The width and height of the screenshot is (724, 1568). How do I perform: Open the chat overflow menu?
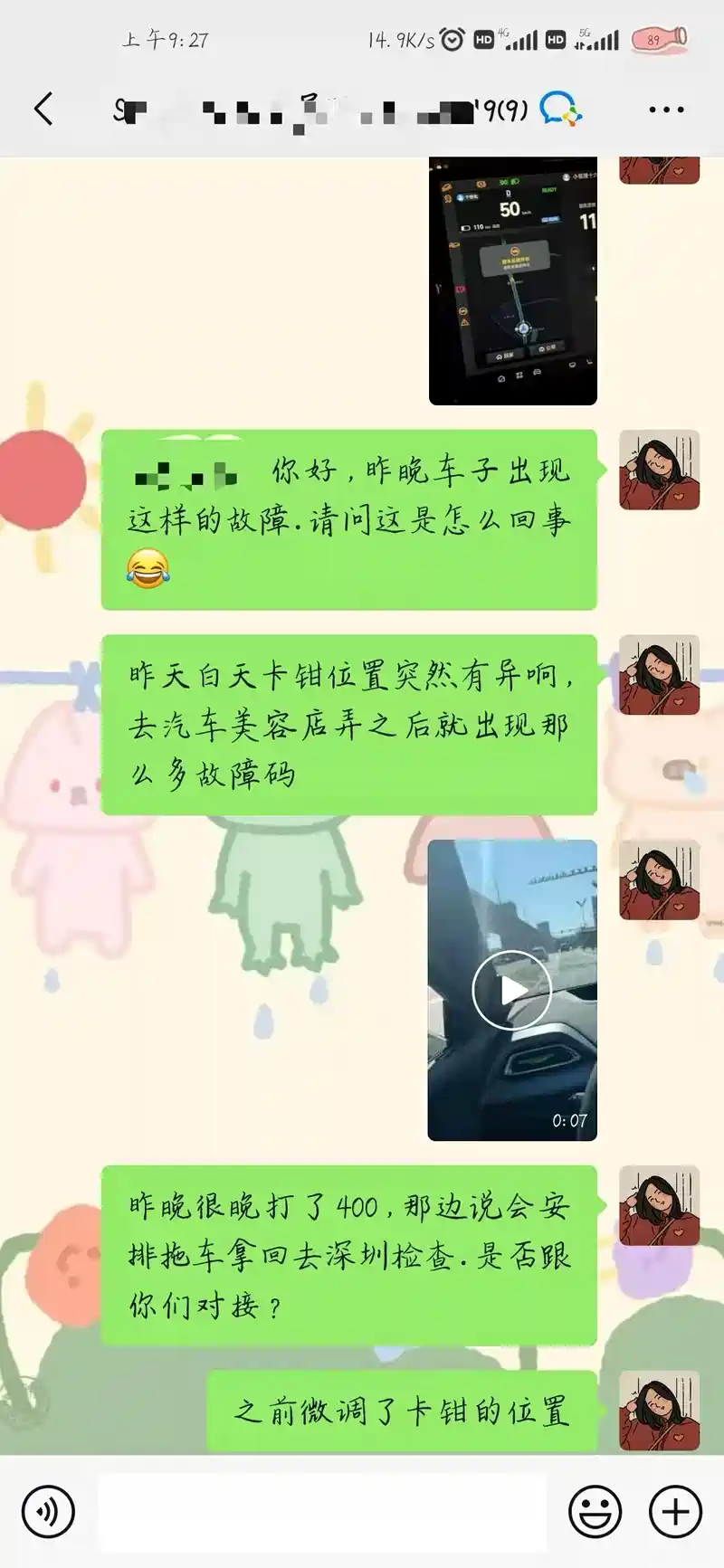pos(666,109)
